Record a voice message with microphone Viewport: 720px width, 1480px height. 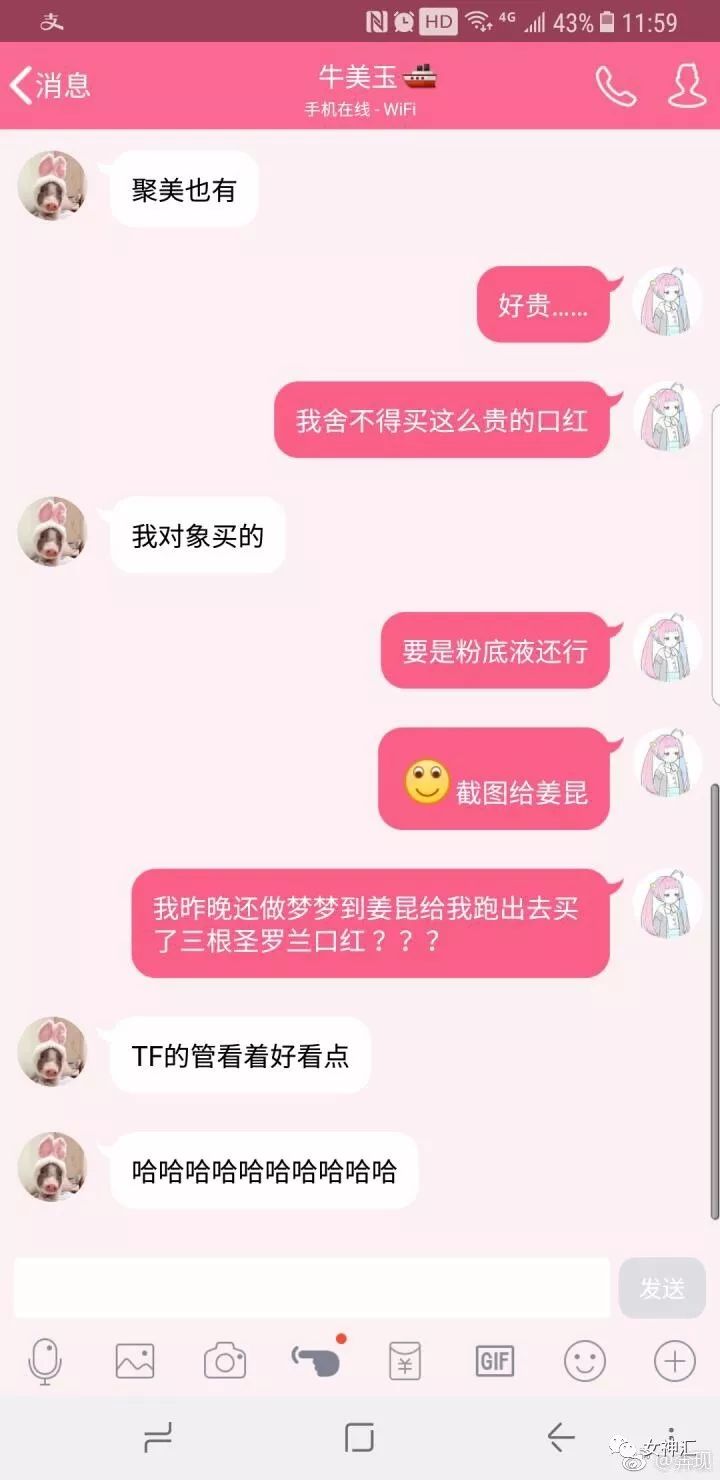pyautogui.click(x=45, y=1361)
